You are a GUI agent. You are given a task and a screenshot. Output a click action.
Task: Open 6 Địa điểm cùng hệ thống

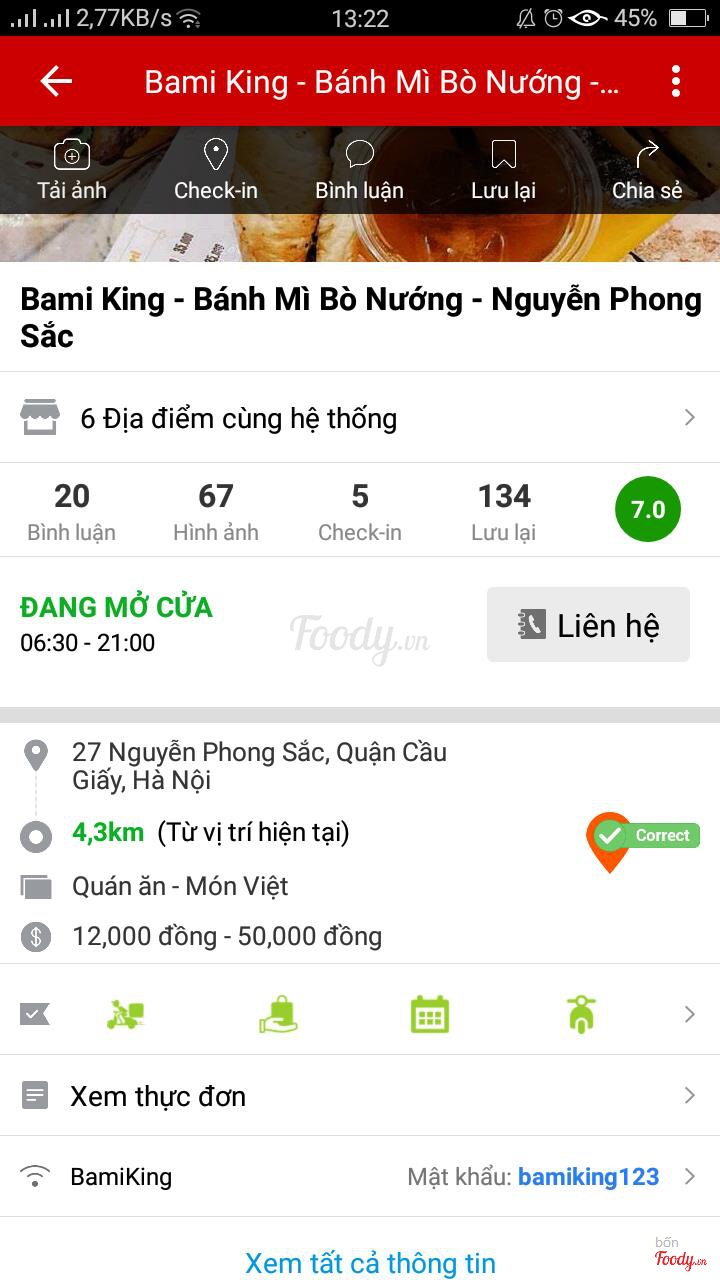[x=360, y=418]
